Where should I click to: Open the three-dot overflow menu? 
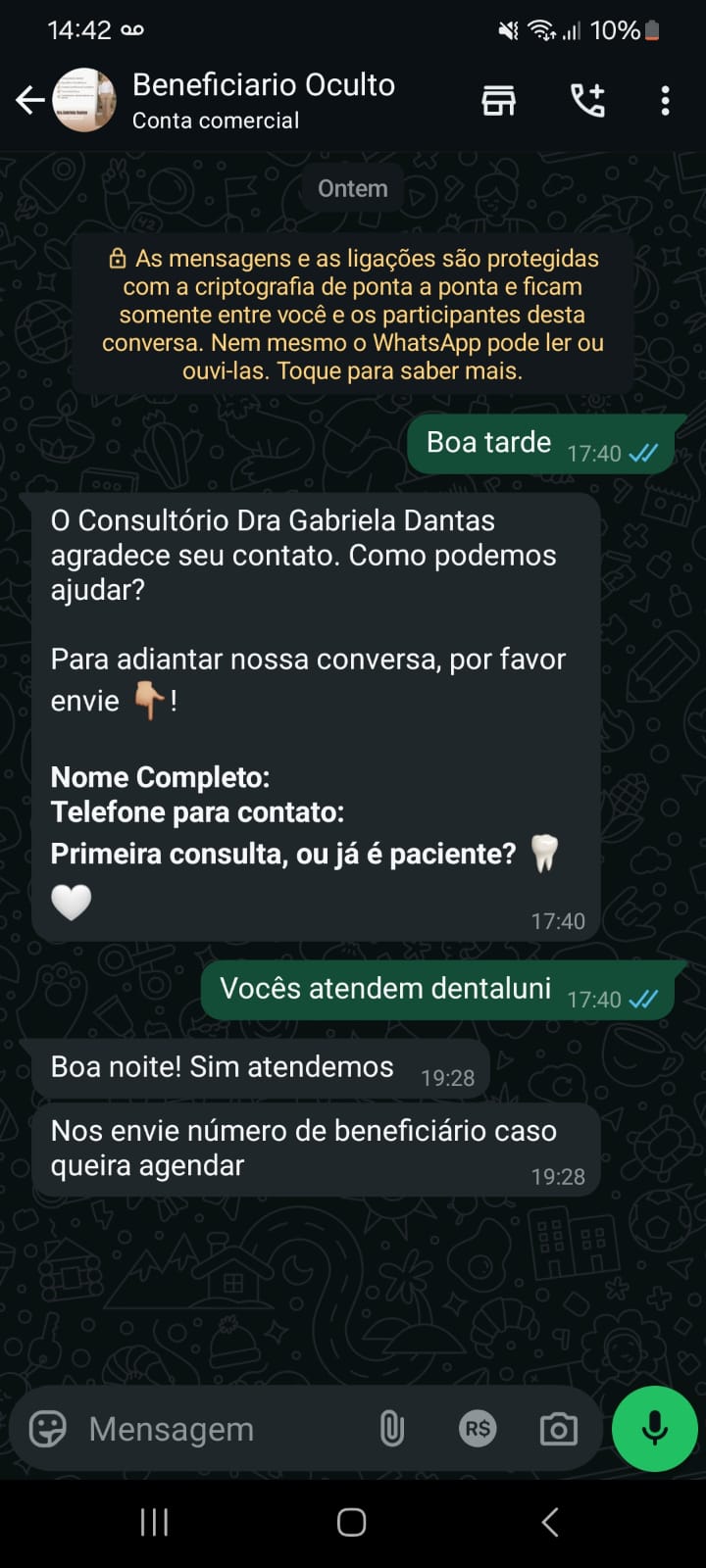click(x=665, y=100)
